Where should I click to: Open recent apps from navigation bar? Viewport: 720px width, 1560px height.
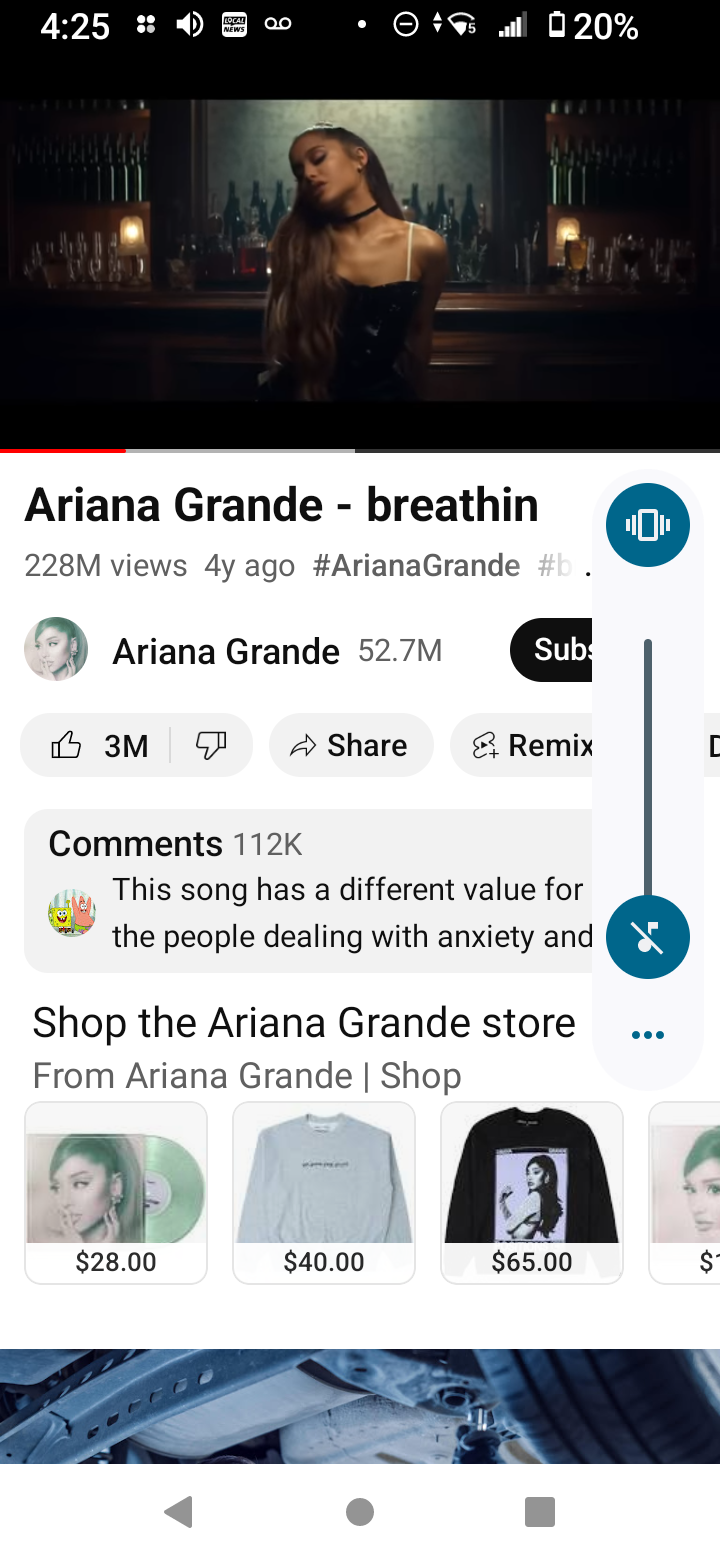(540, 1512)
